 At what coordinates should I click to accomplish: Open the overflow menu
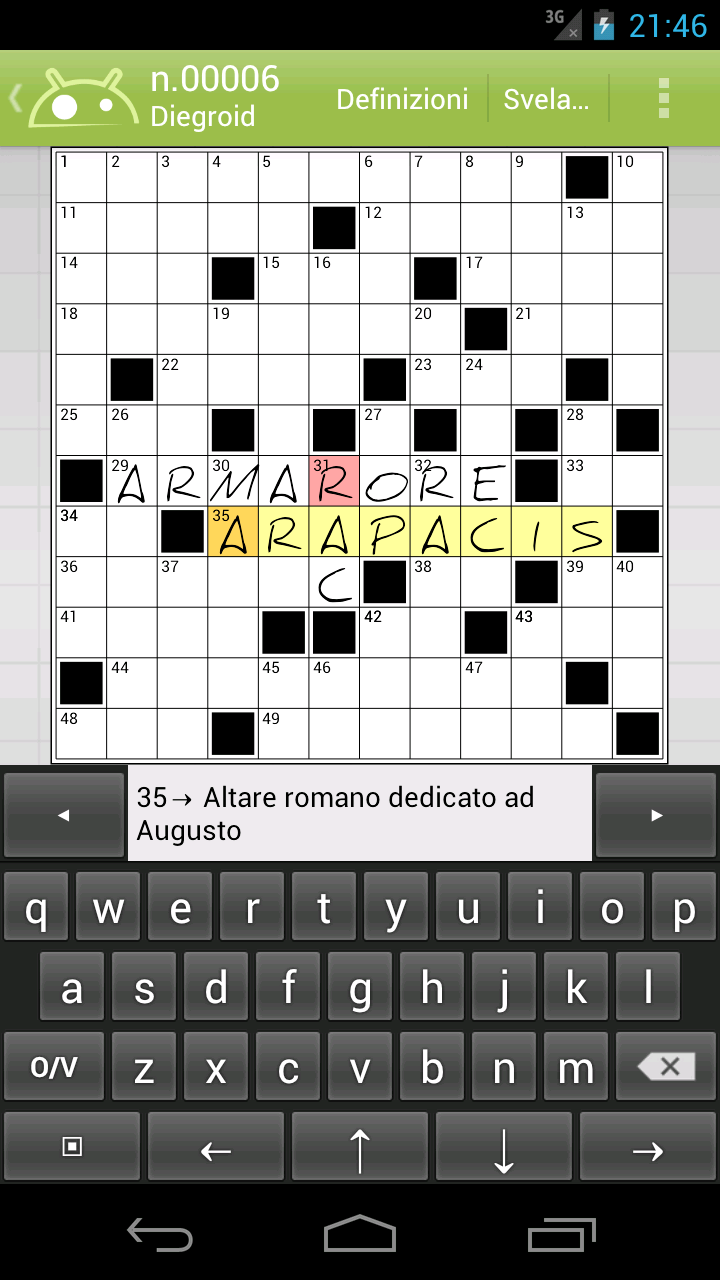pos(664,98)
